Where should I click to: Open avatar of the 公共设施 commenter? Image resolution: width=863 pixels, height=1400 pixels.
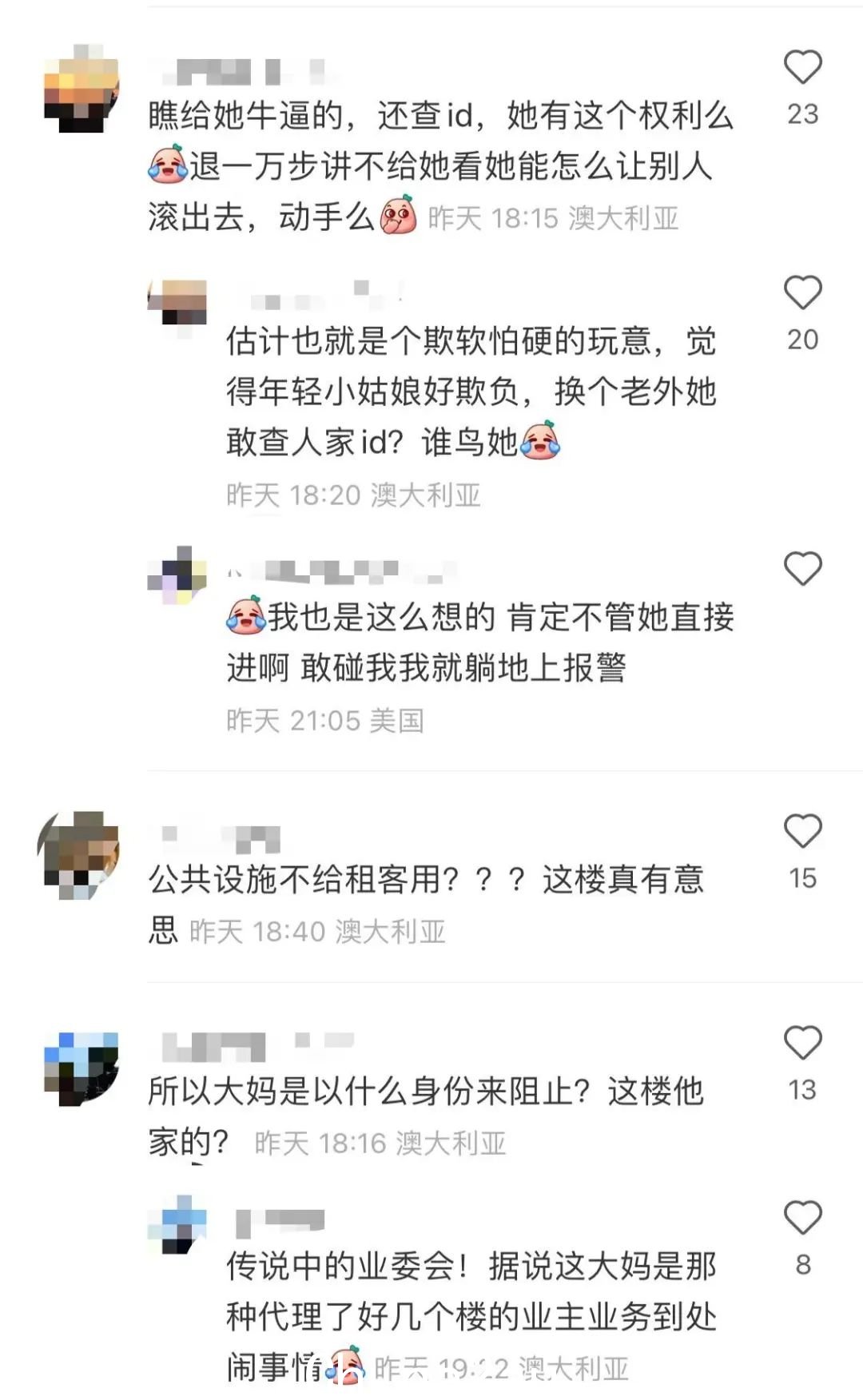79,855
